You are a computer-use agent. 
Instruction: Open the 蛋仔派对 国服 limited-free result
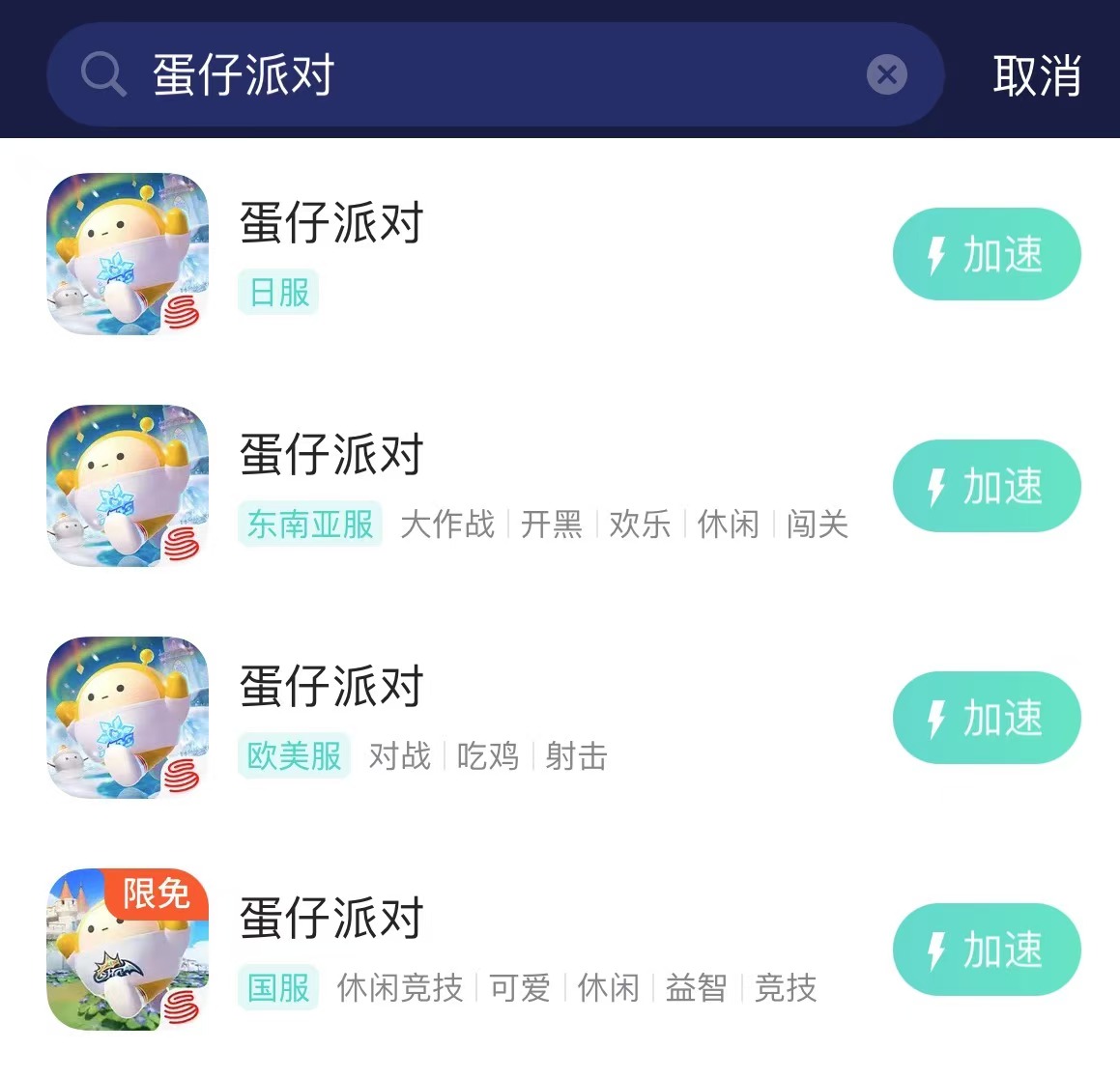click(x=330, y=919)
